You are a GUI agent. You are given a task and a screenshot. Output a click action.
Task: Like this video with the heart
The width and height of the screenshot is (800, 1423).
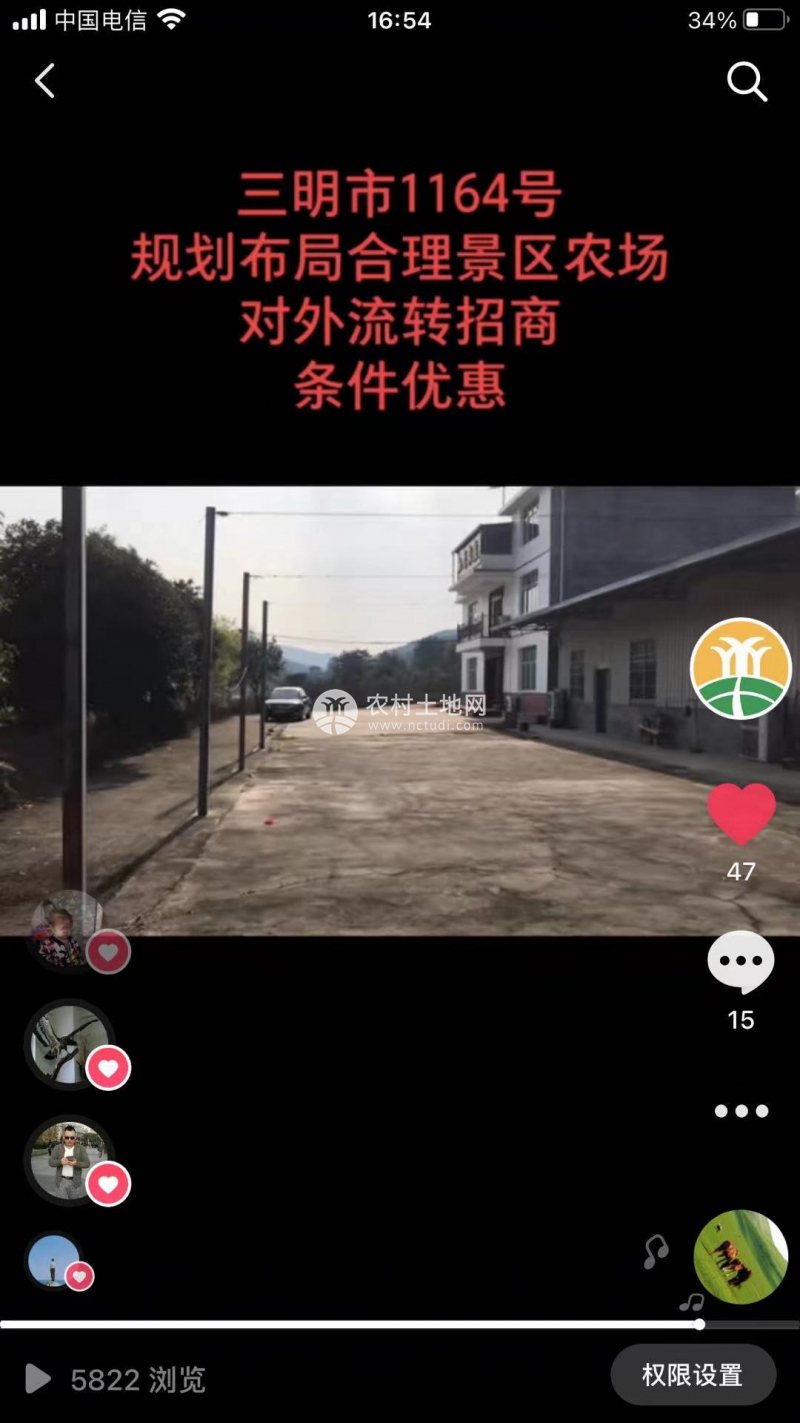pyautogui.click(x=741, y=813)
